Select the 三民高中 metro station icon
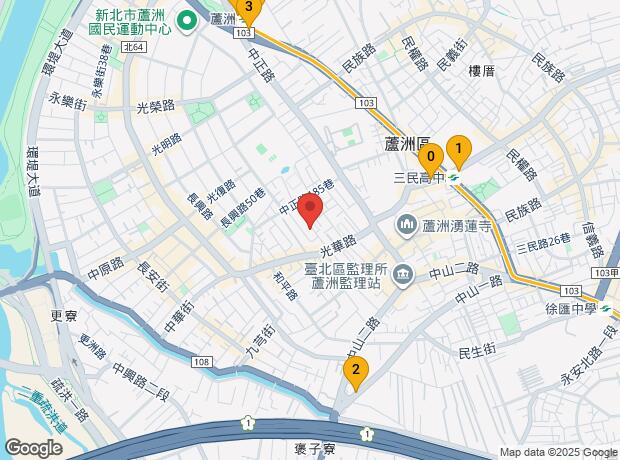The height and width of the screenshot is (460, 620). tap(454, 178)
